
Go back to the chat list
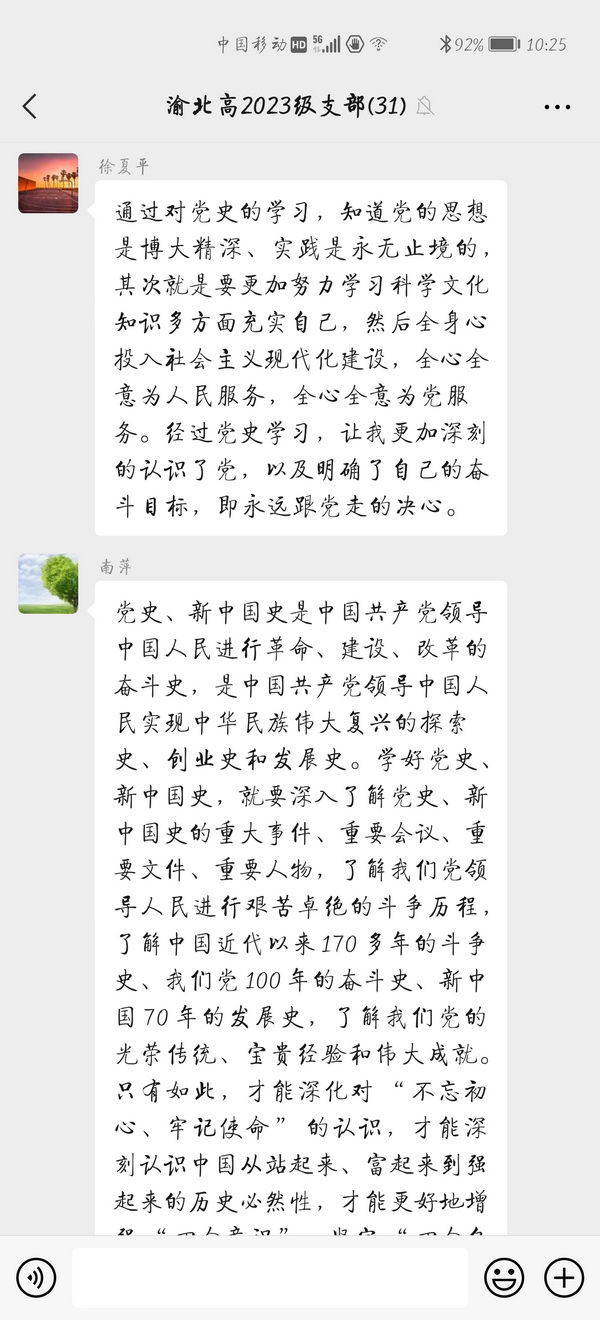click(30, 107)
